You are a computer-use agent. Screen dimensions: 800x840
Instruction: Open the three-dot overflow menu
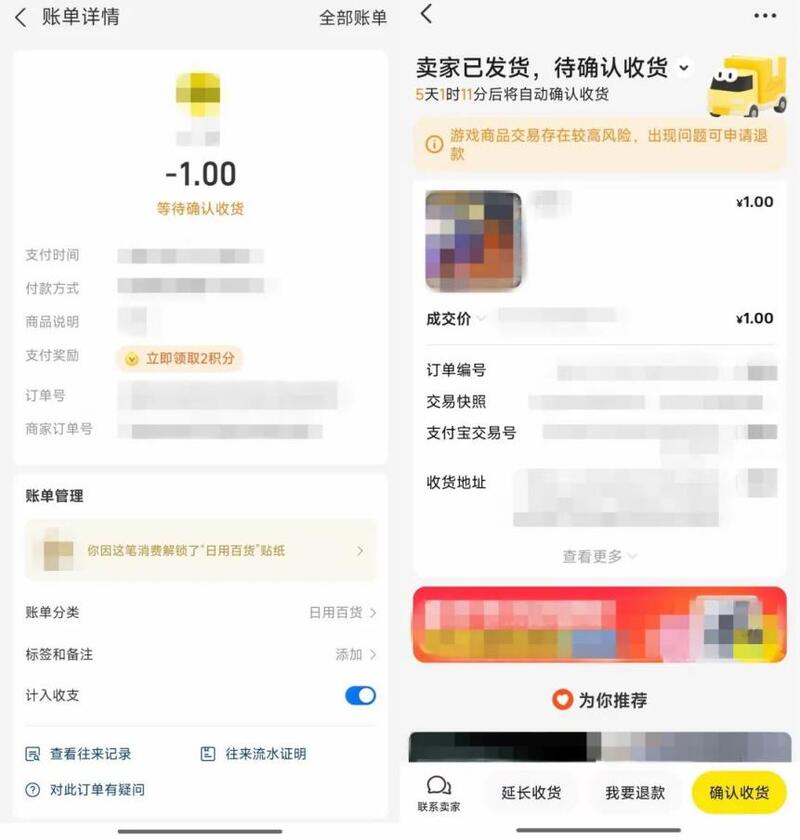click(x=765, y=16)
